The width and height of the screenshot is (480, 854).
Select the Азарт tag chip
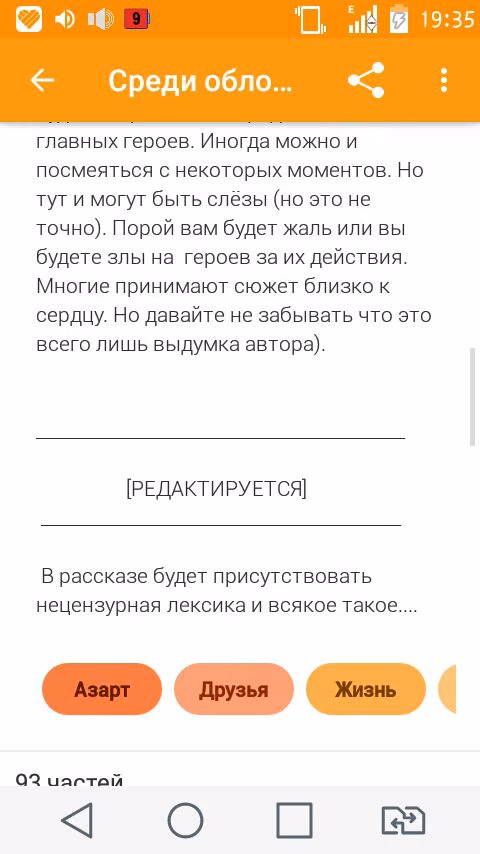click(102, 690)
